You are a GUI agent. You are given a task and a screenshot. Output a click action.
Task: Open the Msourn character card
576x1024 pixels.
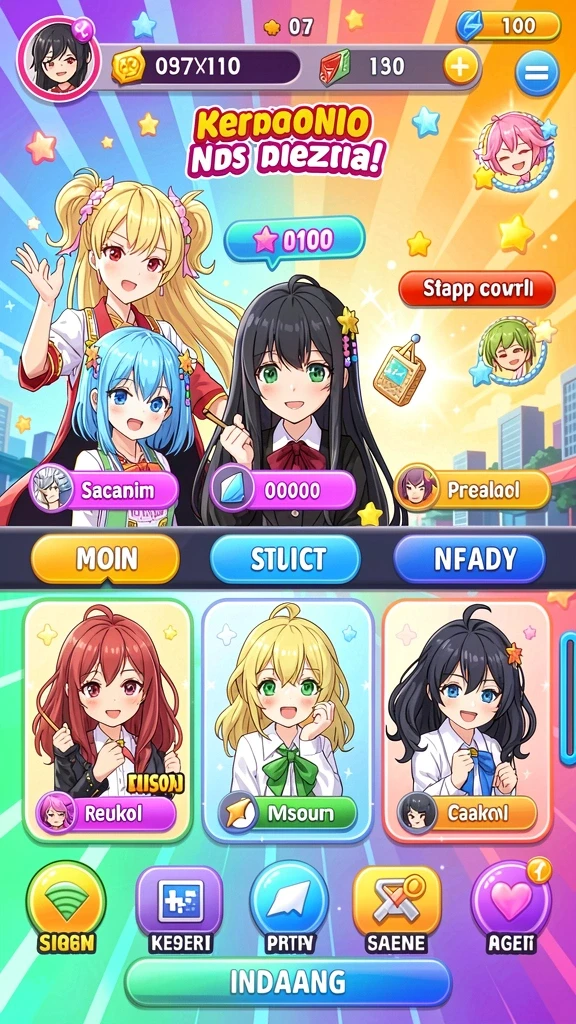click(288, 722)
